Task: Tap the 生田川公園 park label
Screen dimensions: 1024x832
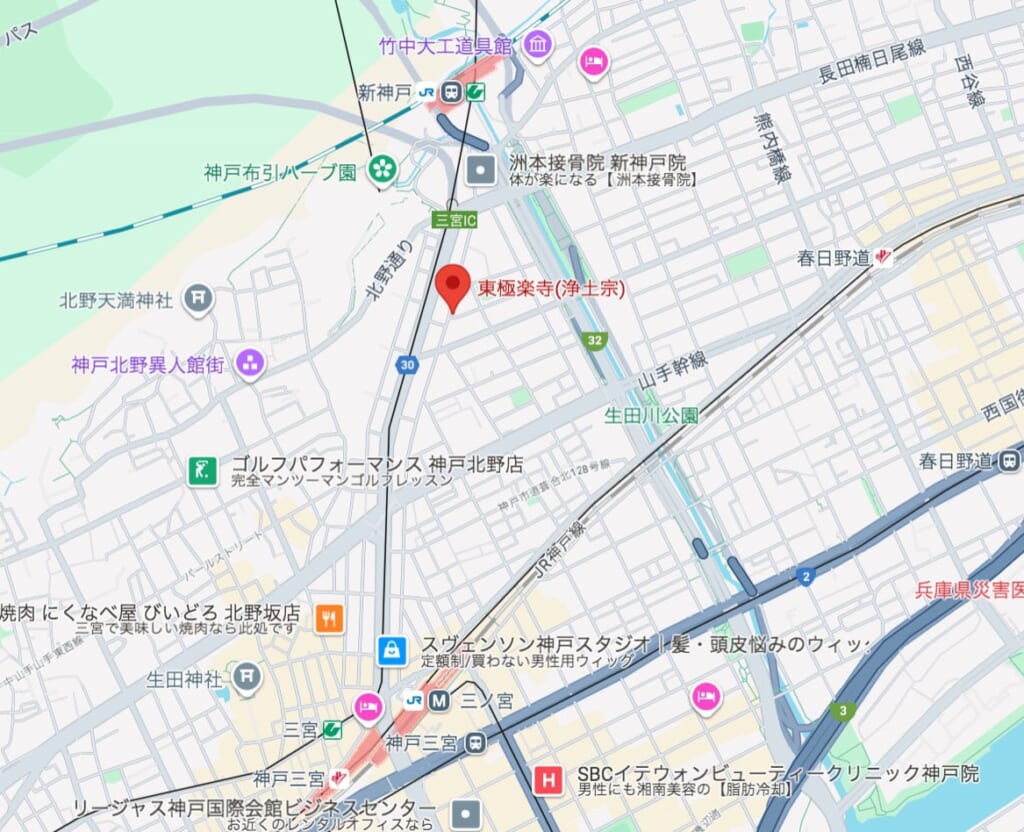Action: tap(651, 415)
